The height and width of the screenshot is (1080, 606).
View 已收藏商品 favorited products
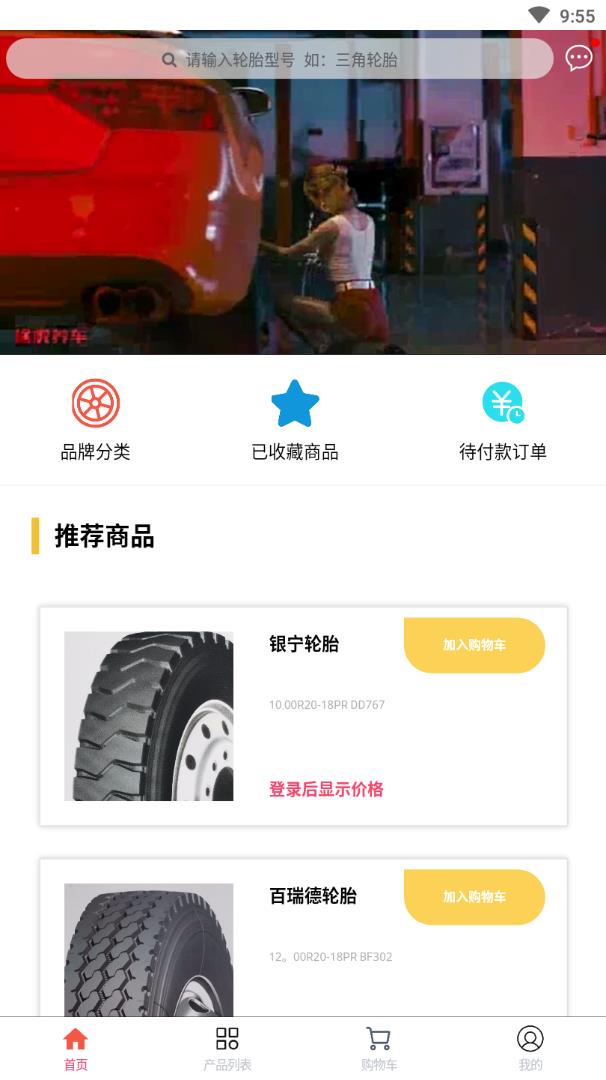point(295,420)
